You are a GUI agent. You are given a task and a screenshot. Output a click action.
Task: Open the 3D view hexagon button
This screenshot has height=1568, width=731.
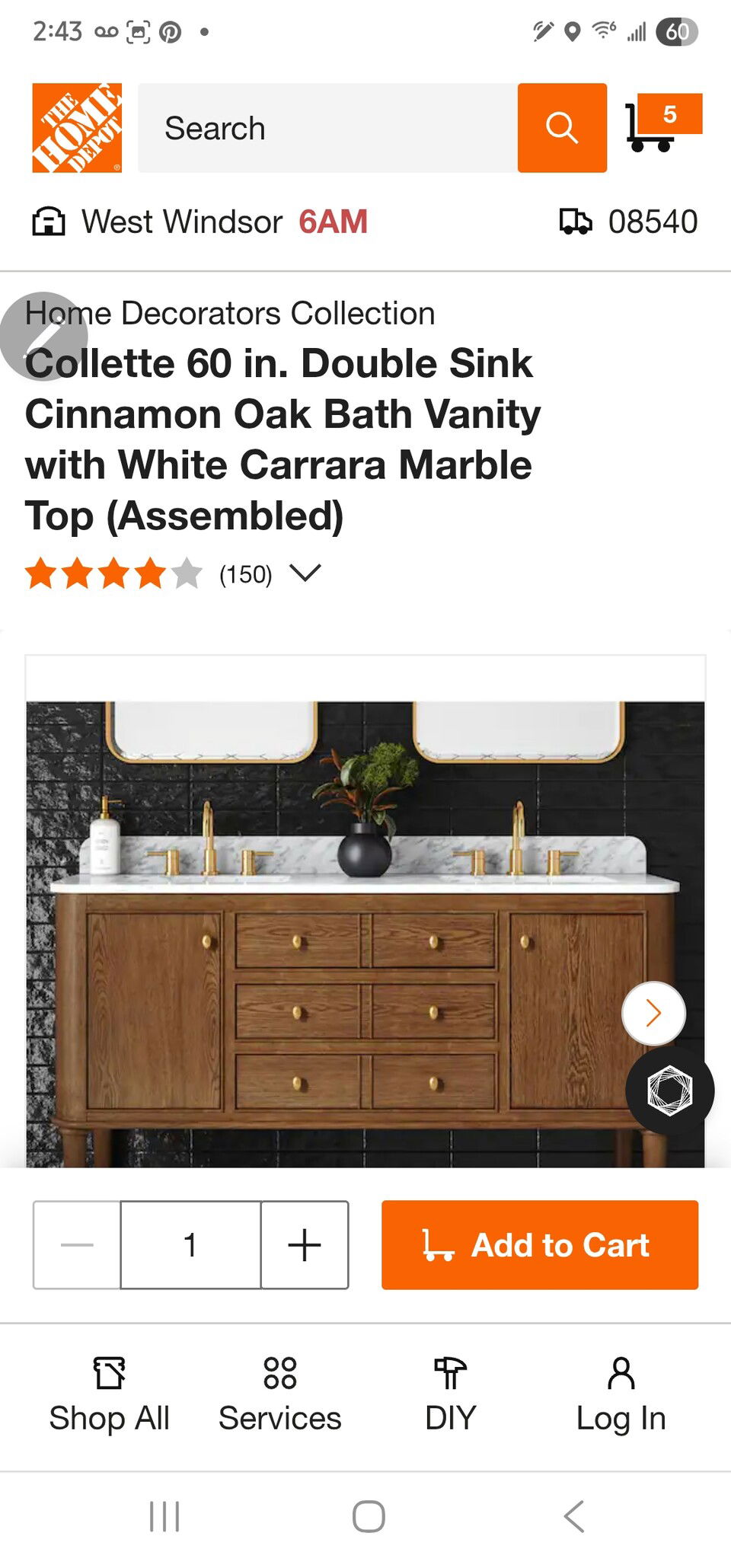click(669, 1091)
